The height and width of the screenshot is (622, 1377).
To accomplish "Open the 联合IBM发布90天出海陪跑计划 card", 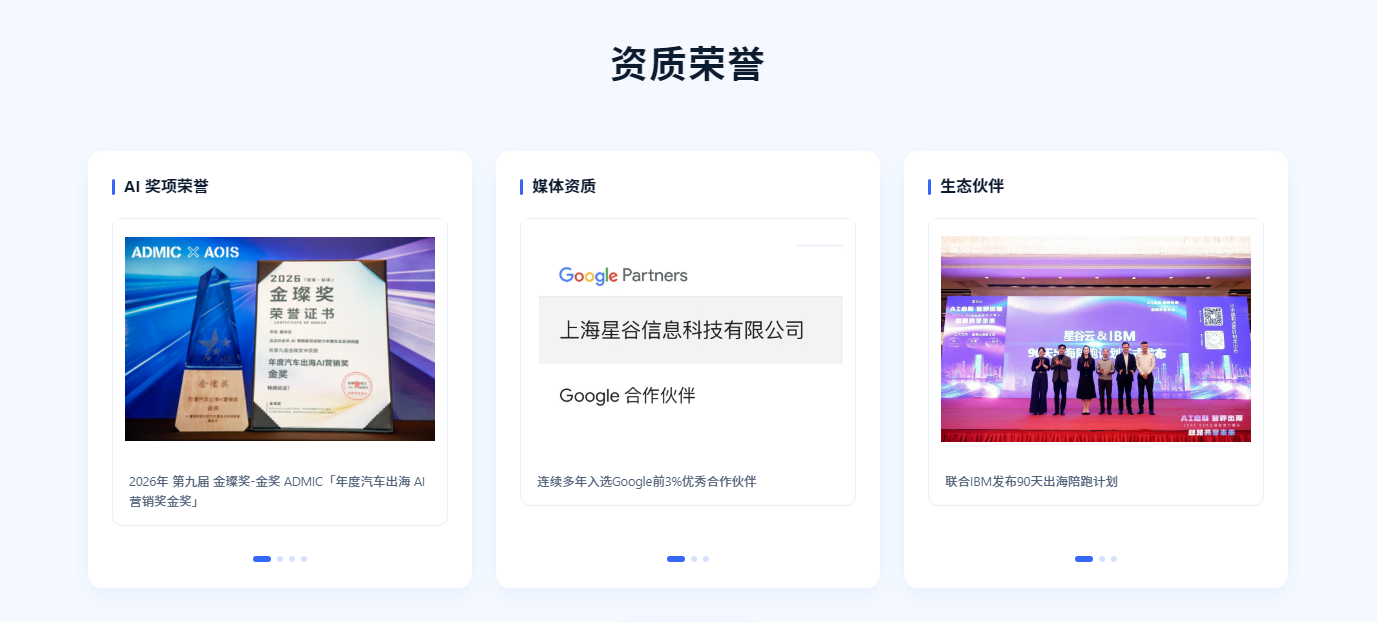I will (x=1096, y=362).
